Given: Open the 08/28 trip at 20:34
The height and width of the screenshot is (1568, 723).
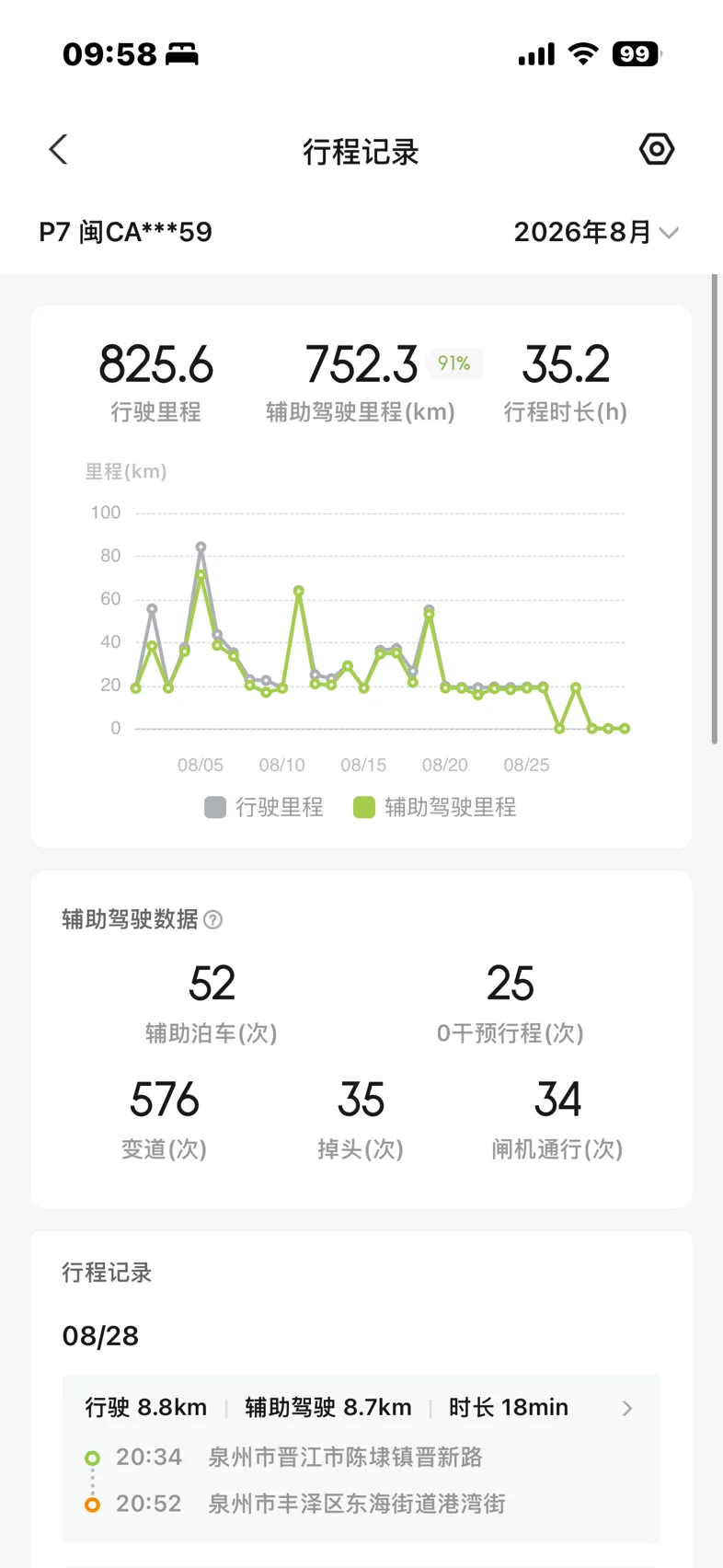Looking at the screenshot, I should coord(361,1458).
